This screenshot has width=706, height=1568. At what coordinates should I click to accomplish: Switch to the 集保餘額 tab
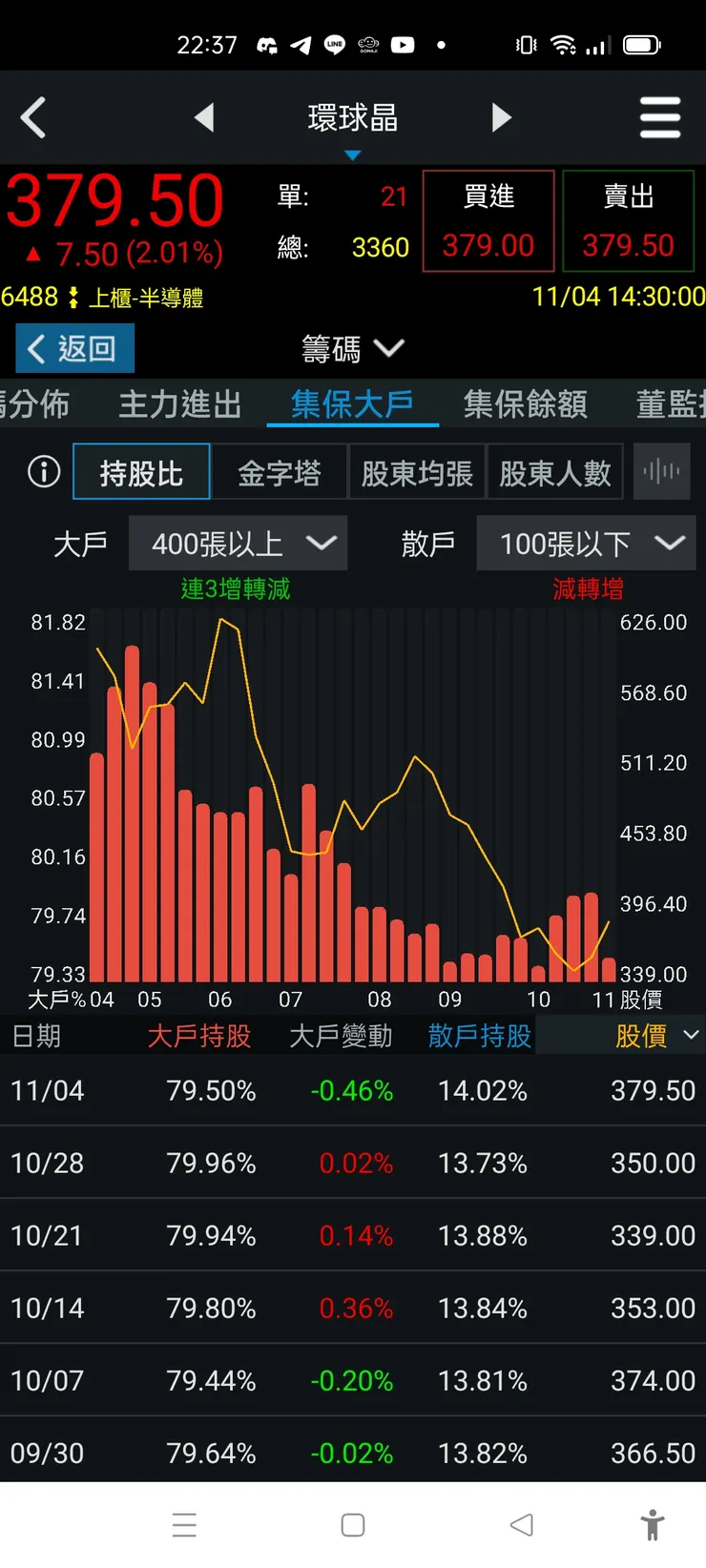tap(524, 404)
